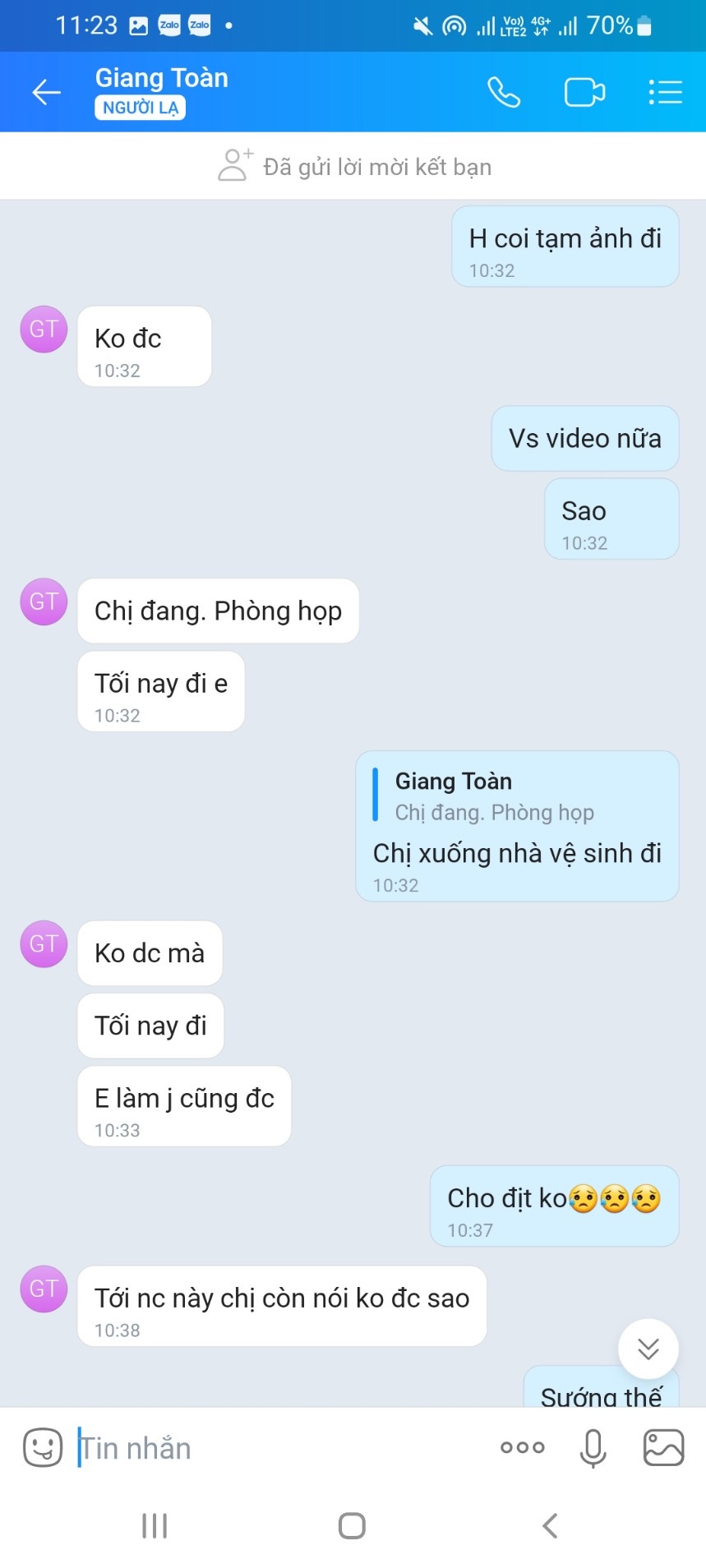This screenshot has width=706, height=1568.
Task: Go back from the Giang Toàn chat
Action: [x=46, y=92]
